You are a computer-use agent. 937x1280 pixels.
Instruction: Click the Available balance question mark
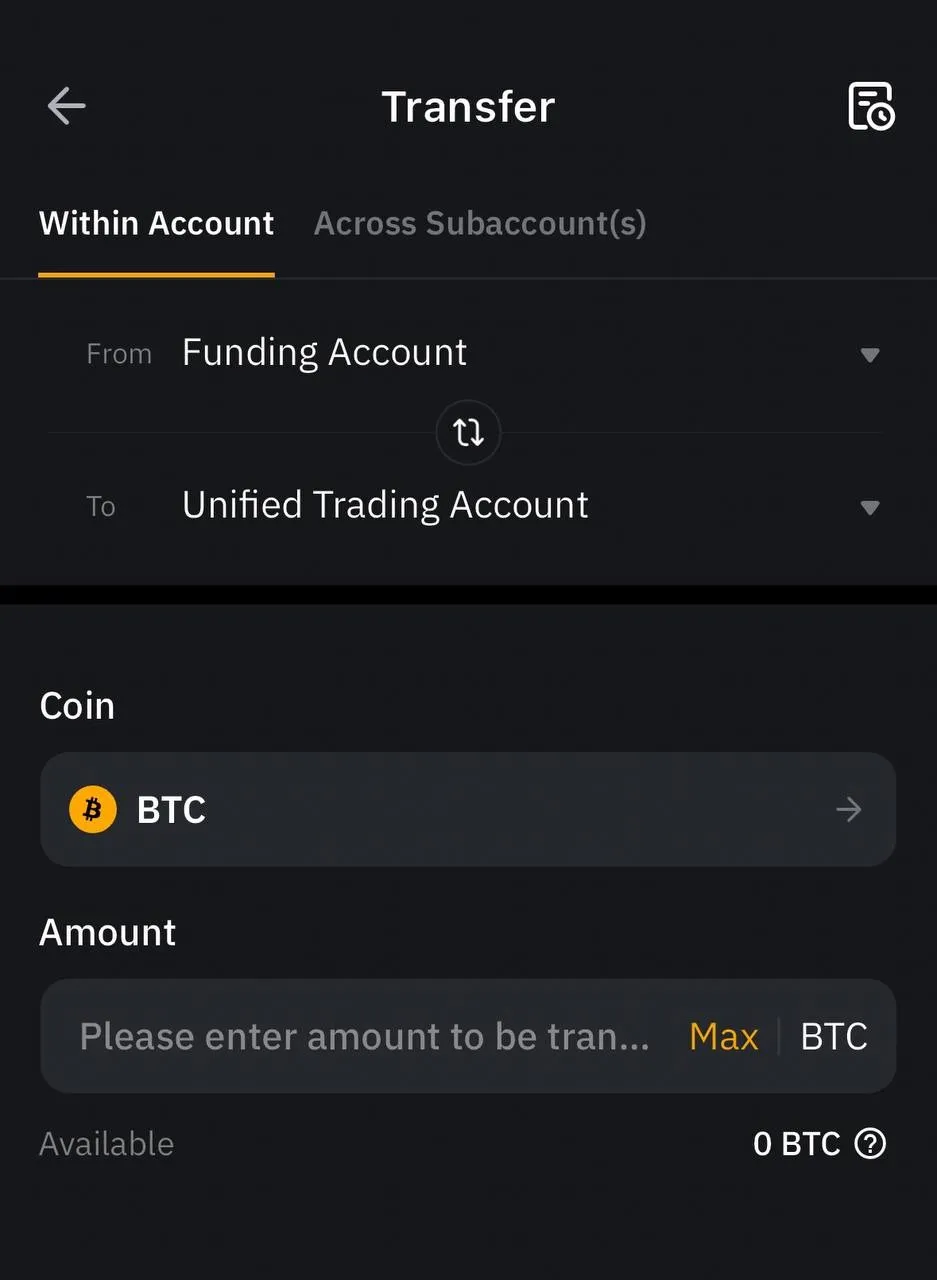(x=871, y=1143)
